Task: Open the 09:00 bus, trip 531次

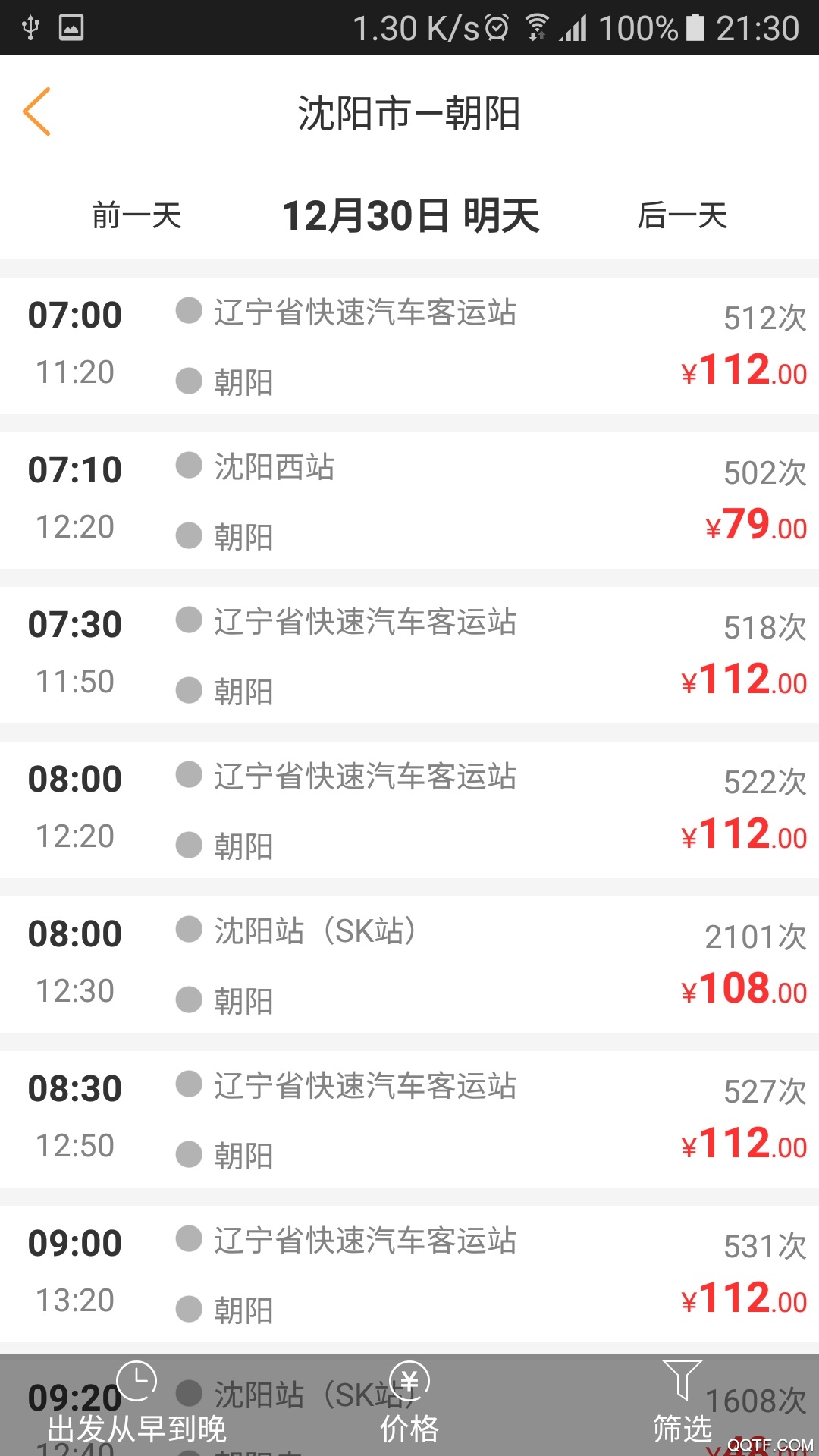Action: 409,1274
